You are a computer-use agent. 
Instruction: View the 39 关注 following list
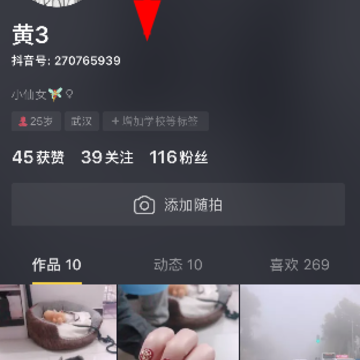tap(107, 157)
